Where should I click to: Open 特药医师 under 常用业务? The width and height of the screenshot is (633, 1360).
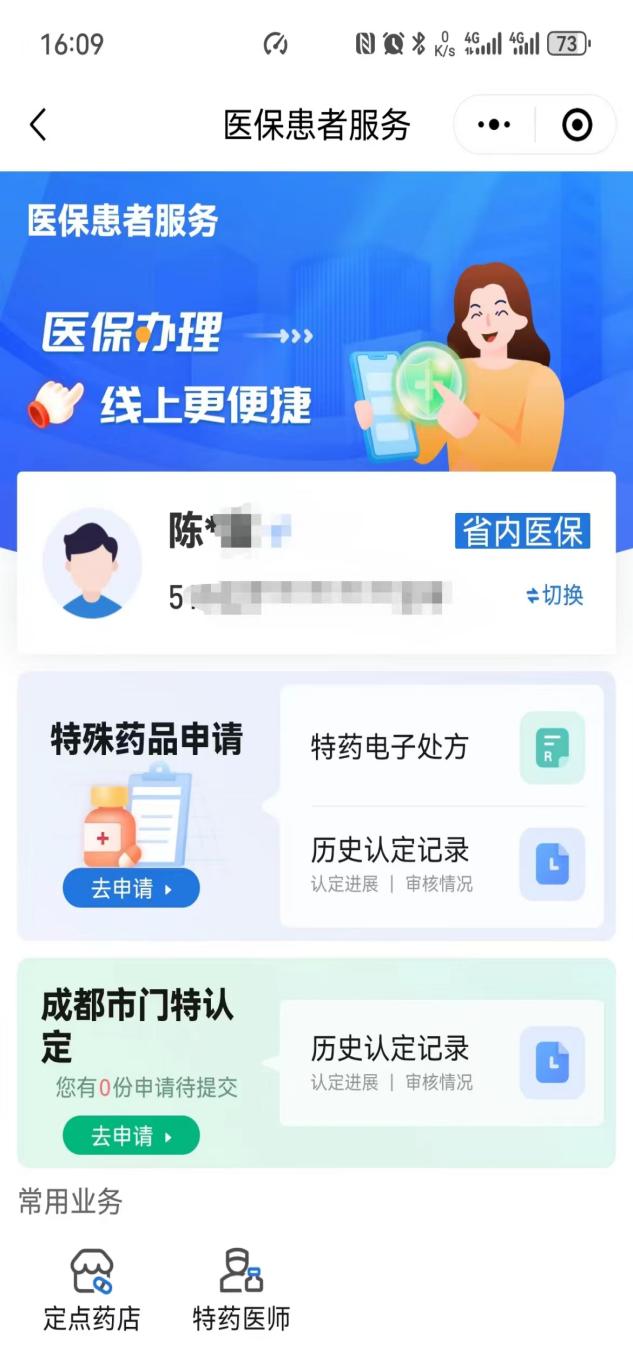pyautogui.click(x=241, y=1290)
